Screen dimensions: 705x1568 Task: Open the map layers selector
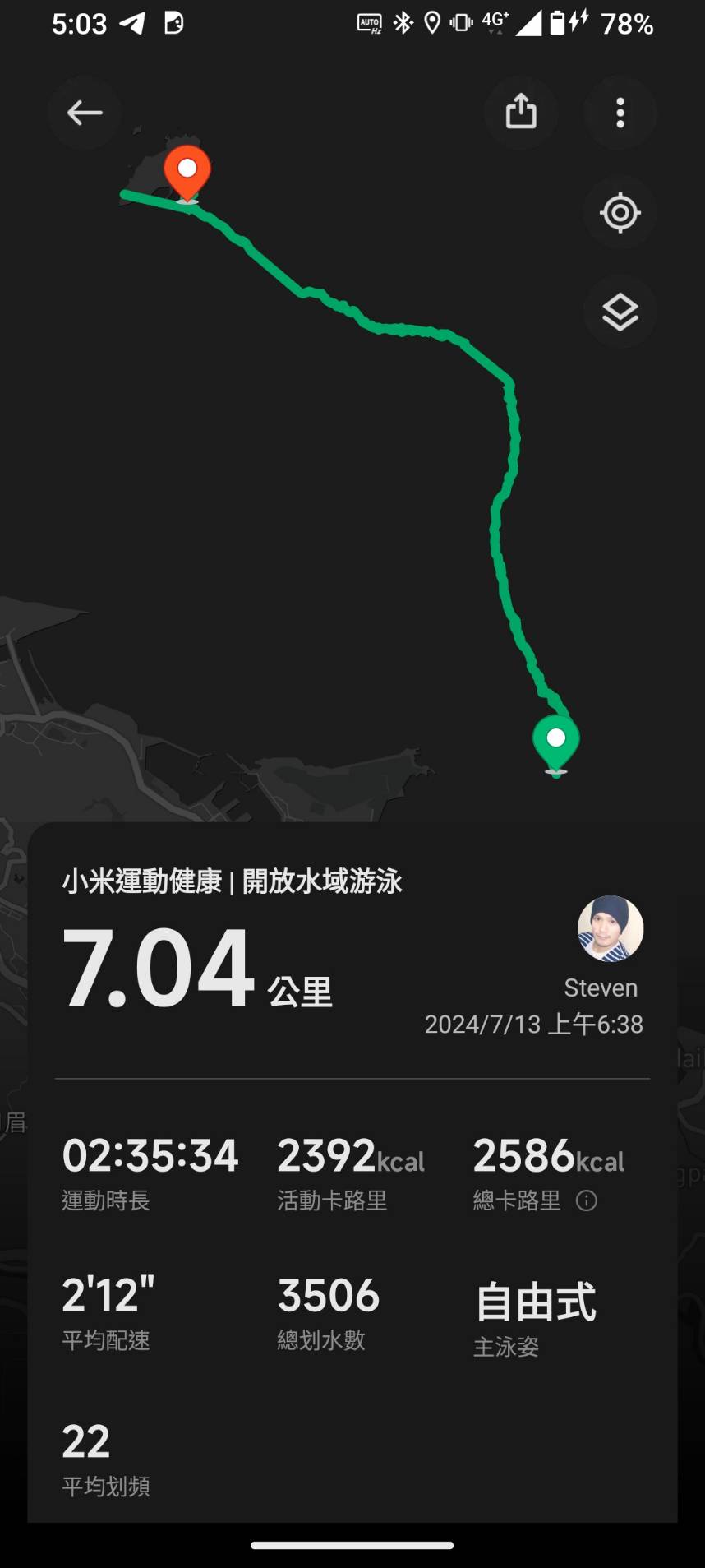[620, 312]
